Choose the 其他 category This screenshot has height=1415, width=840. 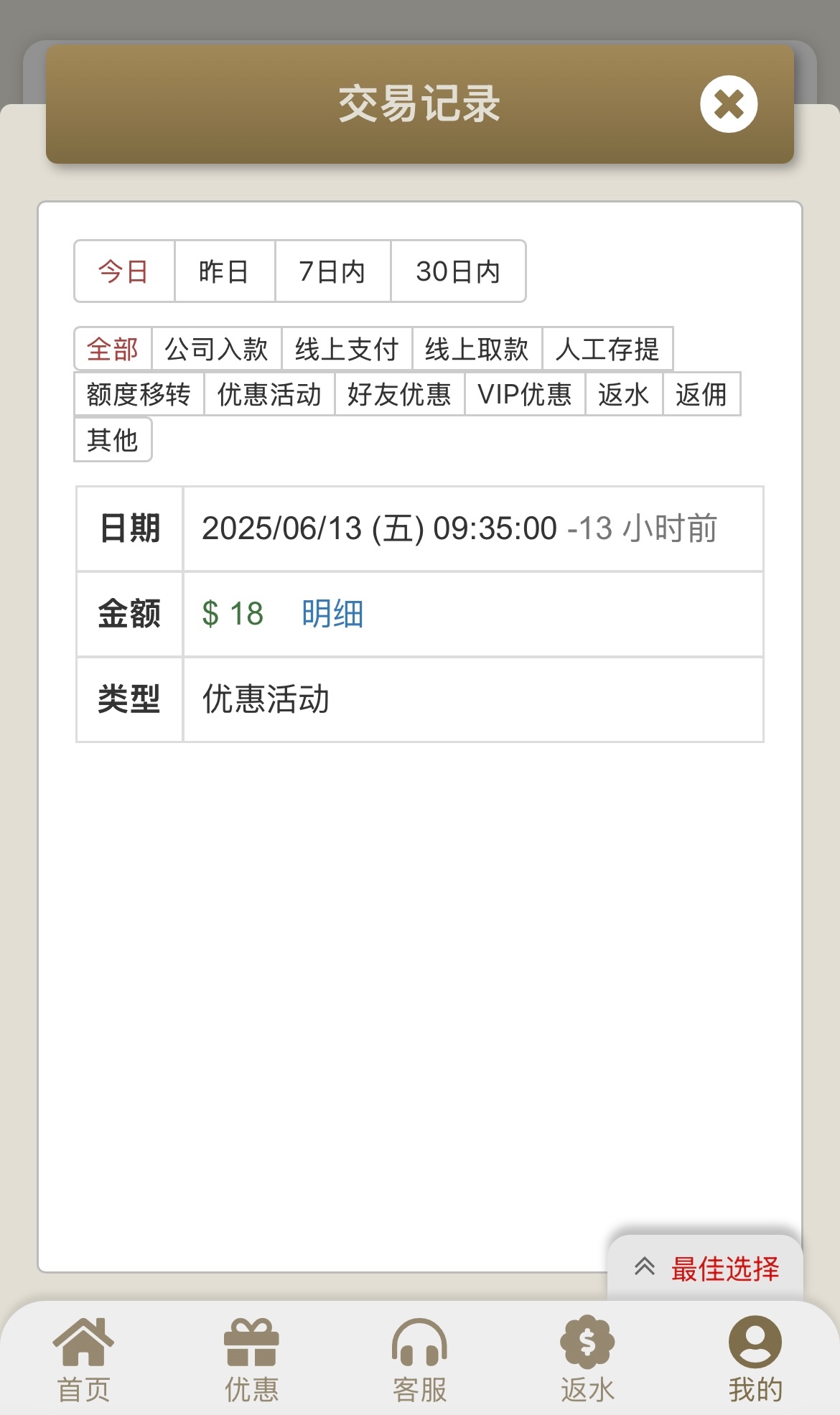112,439
